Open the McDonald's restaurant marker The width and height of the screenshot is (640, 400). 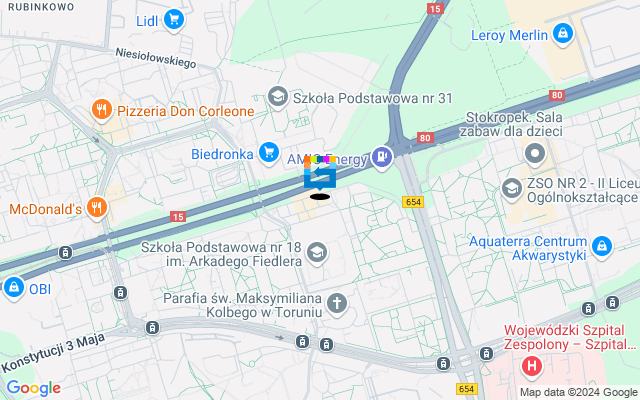coord(97,208)
